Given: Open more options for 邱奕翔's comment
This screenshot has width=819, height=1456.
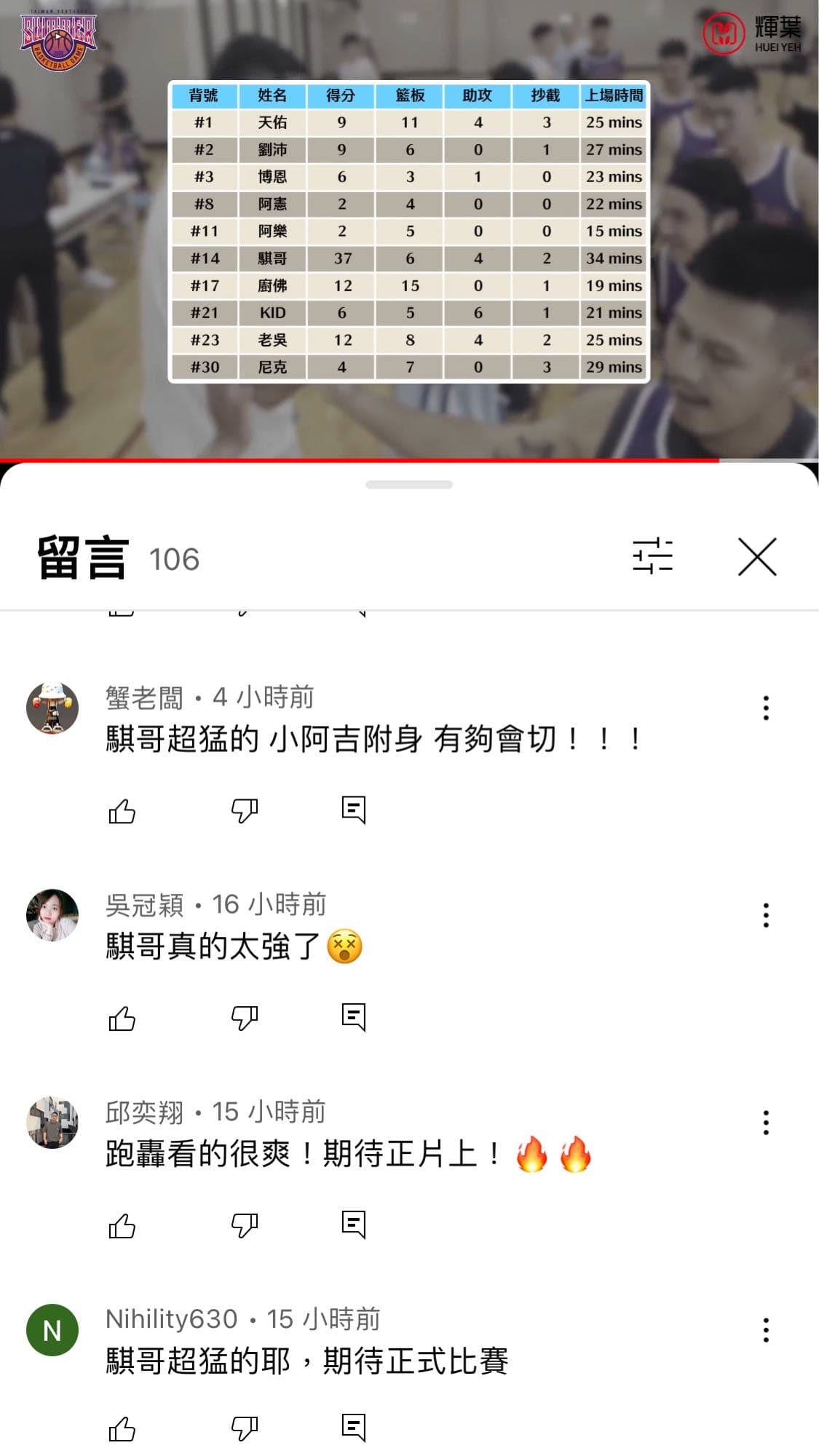Looking at the screenshot, I should [x=766, y=1123].
